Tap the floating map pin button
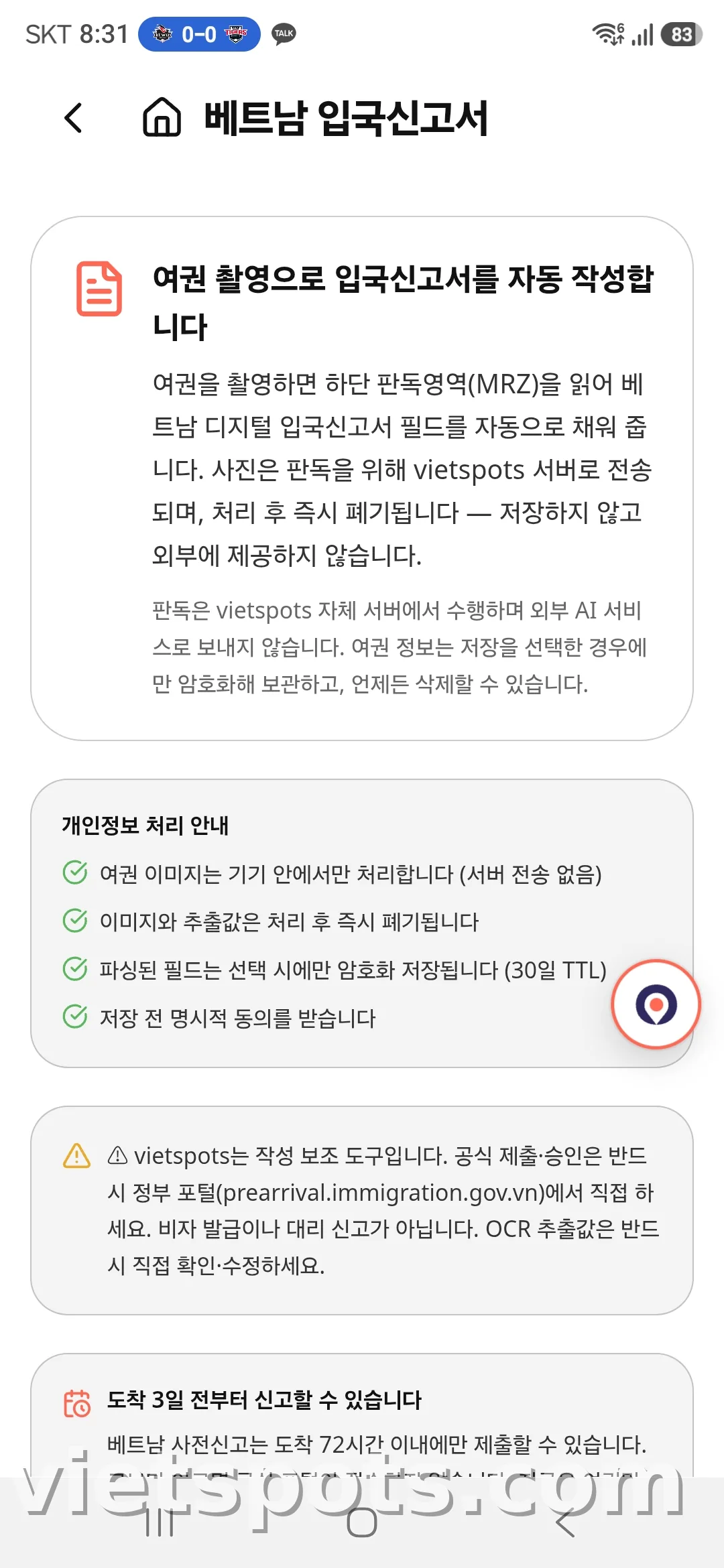Image resolution: width=724 pixels, height=1568 pixels. [x=656, y=1004]
